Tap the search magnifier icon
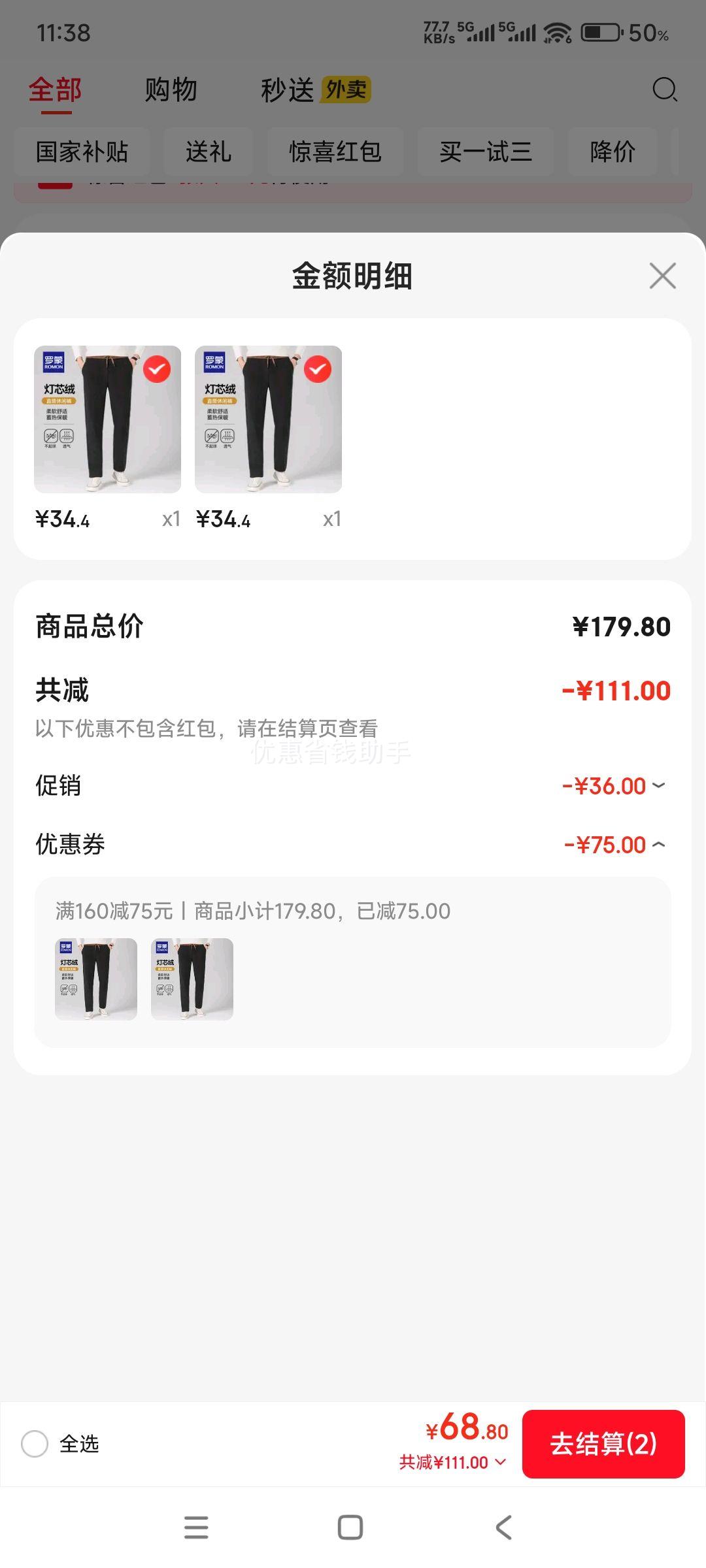Viewport: 706px width, 1568px height. 664,90
